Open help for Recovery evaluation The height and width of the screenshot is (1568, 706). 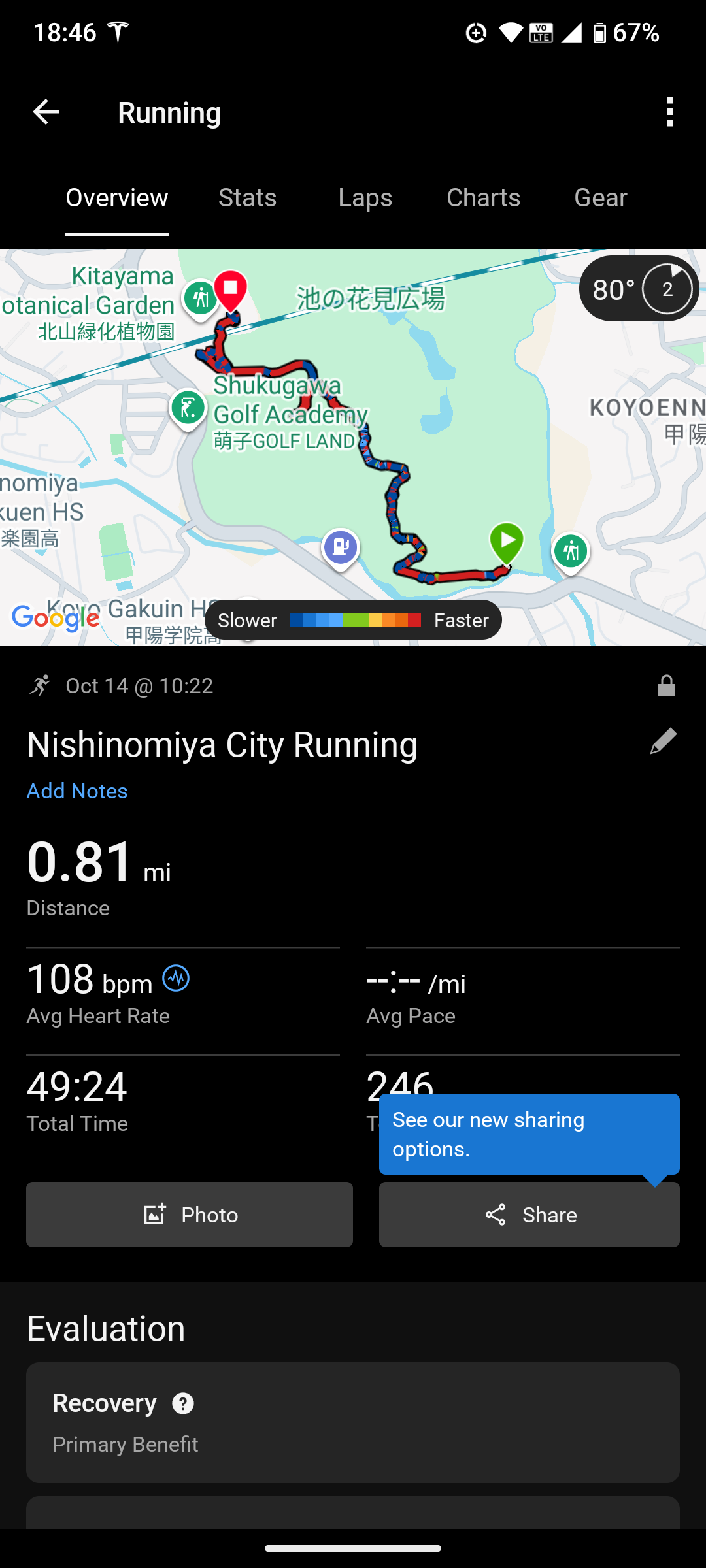183,1403
